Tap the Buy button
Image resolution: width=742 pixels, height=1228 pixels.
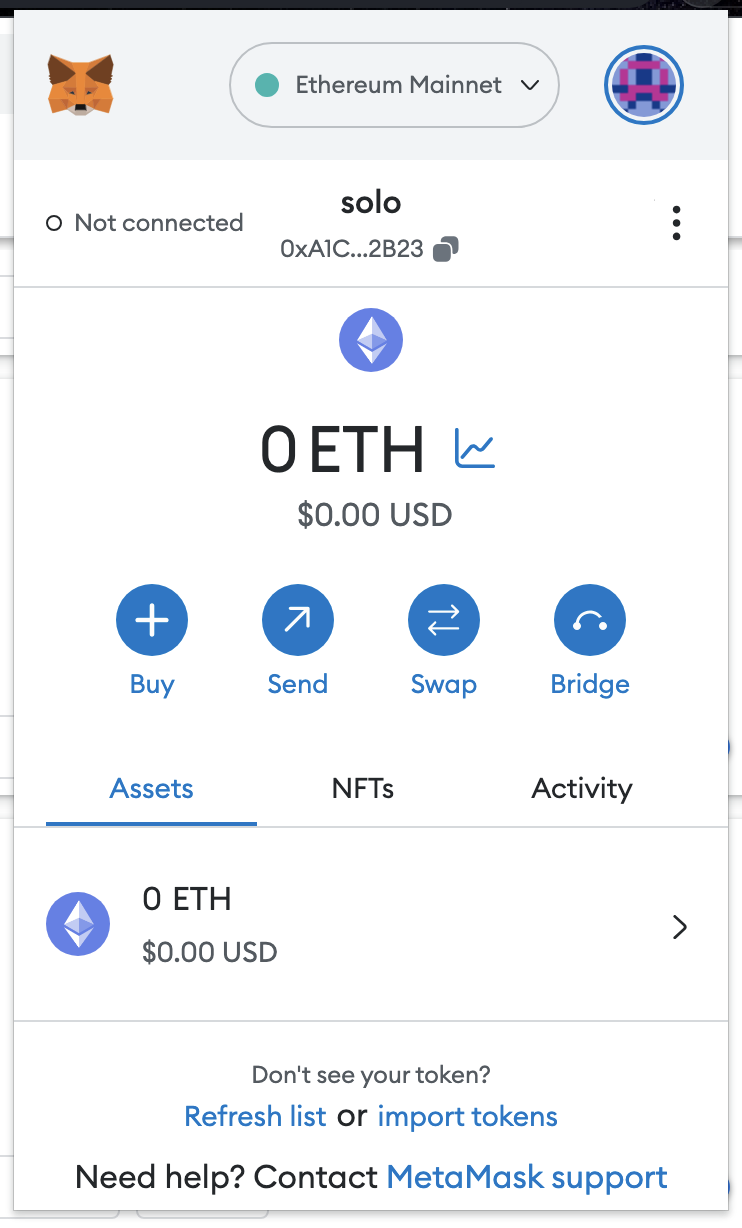152,621
